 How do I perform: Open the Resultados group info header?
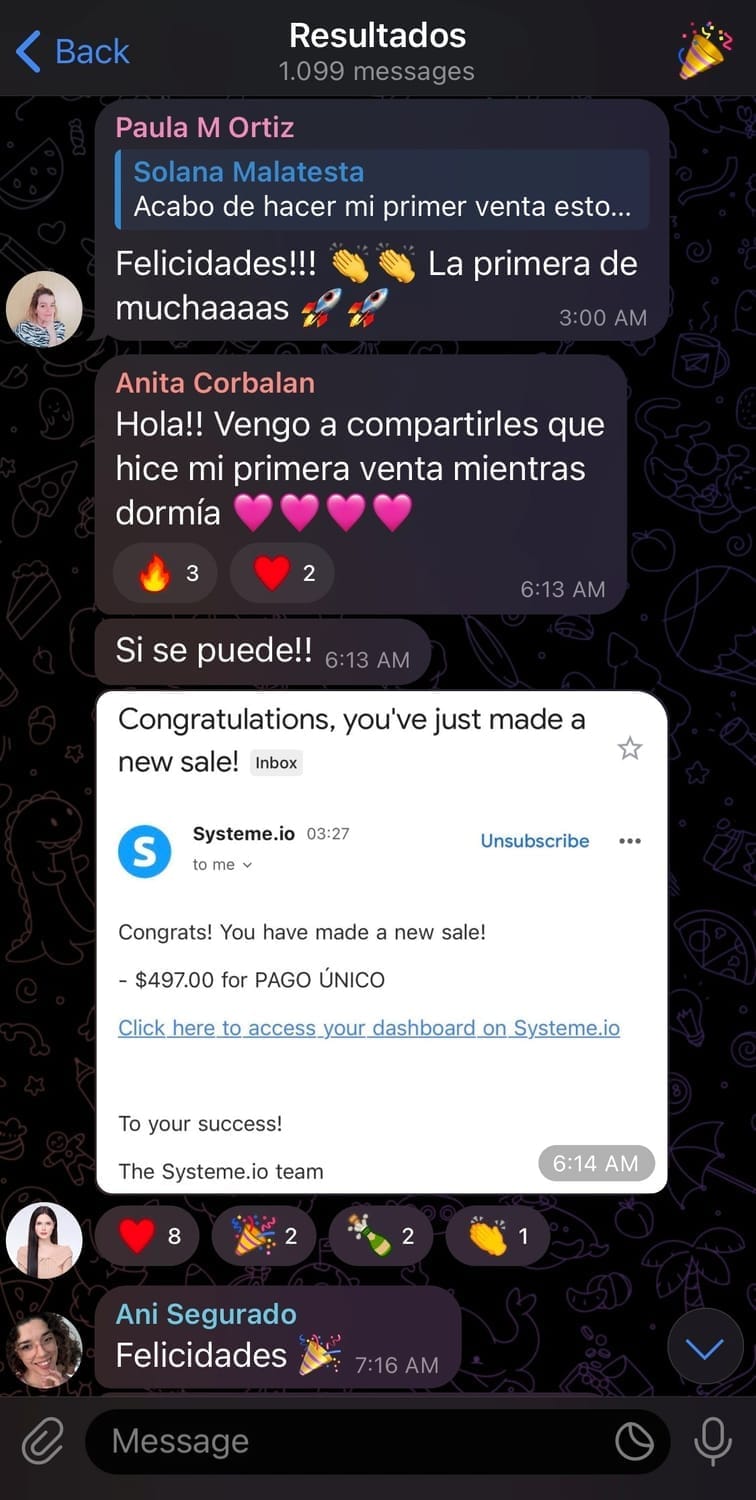coord(377,50)
